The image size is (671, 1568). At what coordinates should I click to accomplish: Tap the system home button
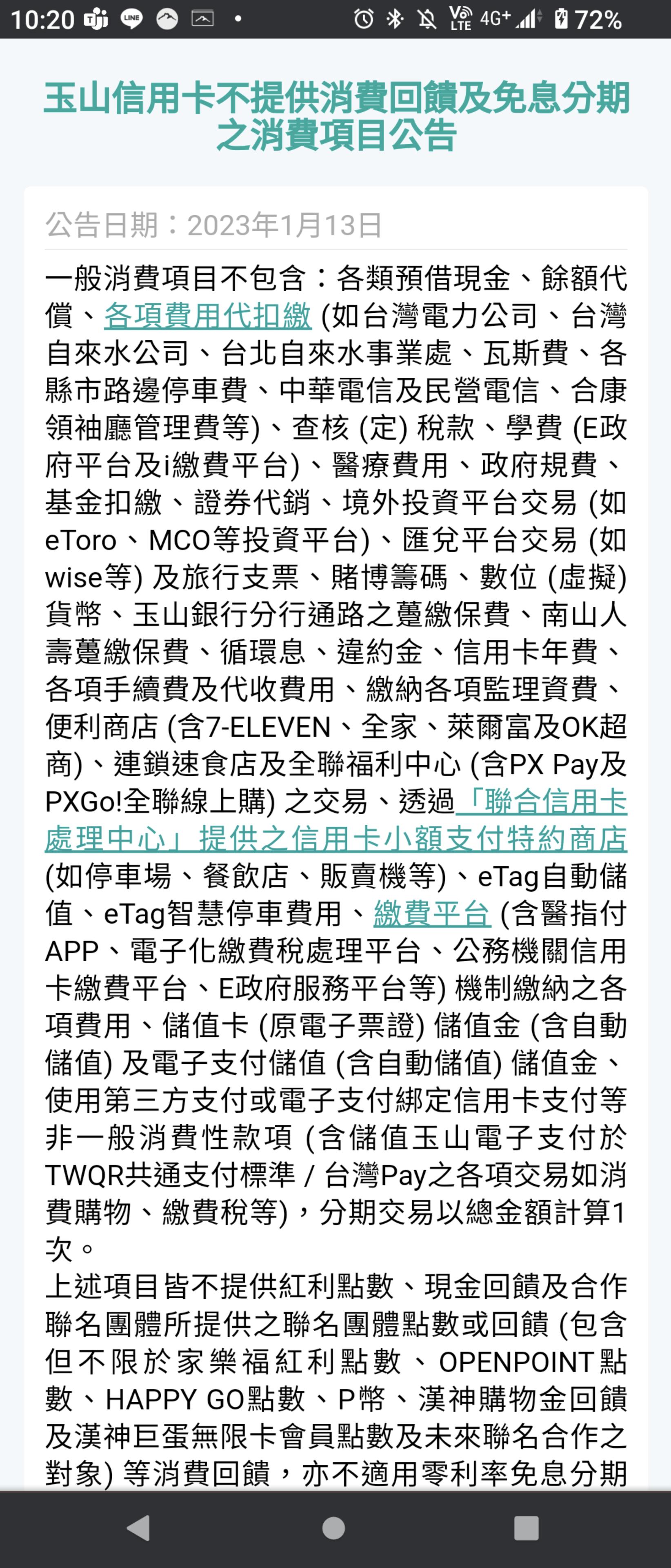click(333, 1528)
